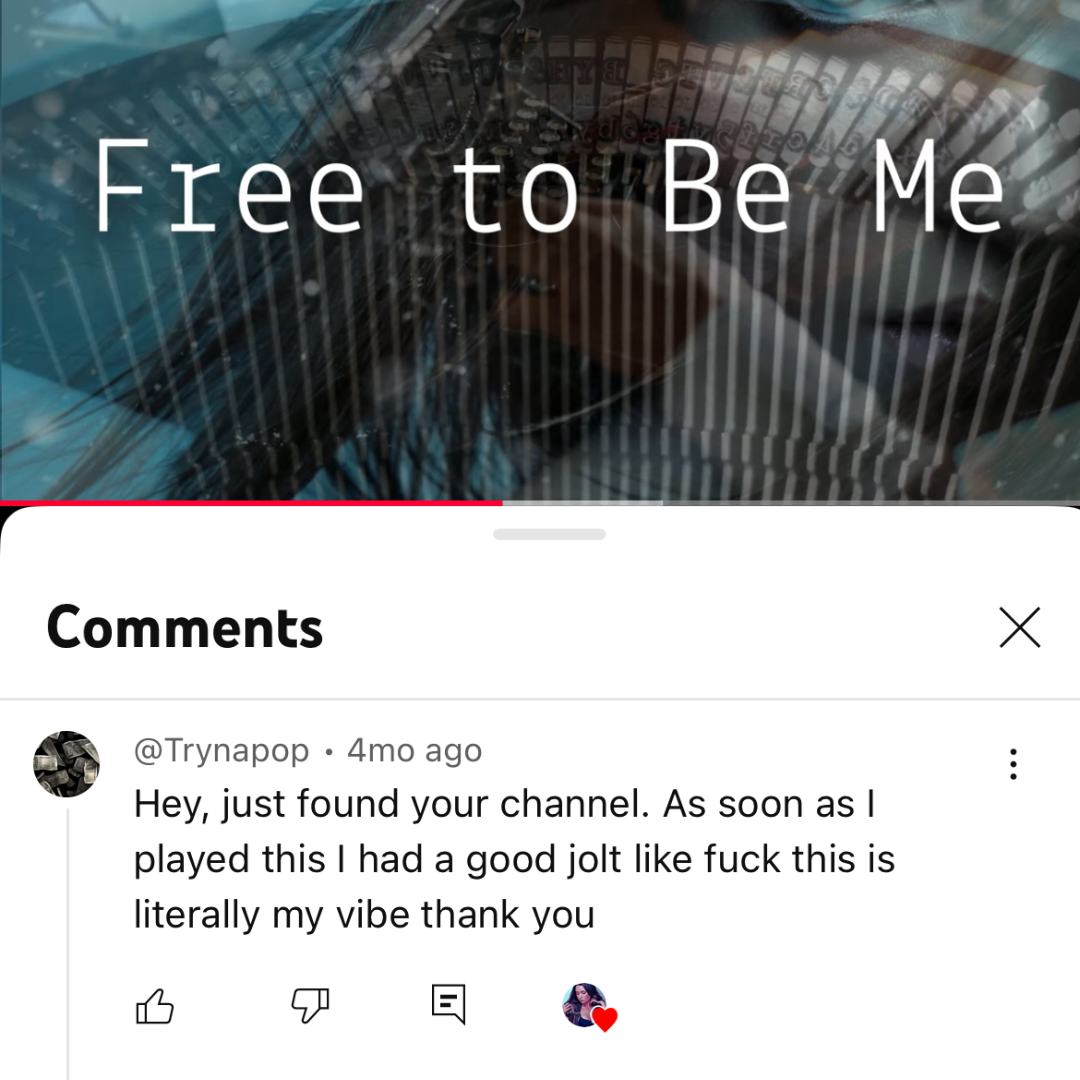
Task: Tap the comments sheet drag handle
Action: point(549,535)
